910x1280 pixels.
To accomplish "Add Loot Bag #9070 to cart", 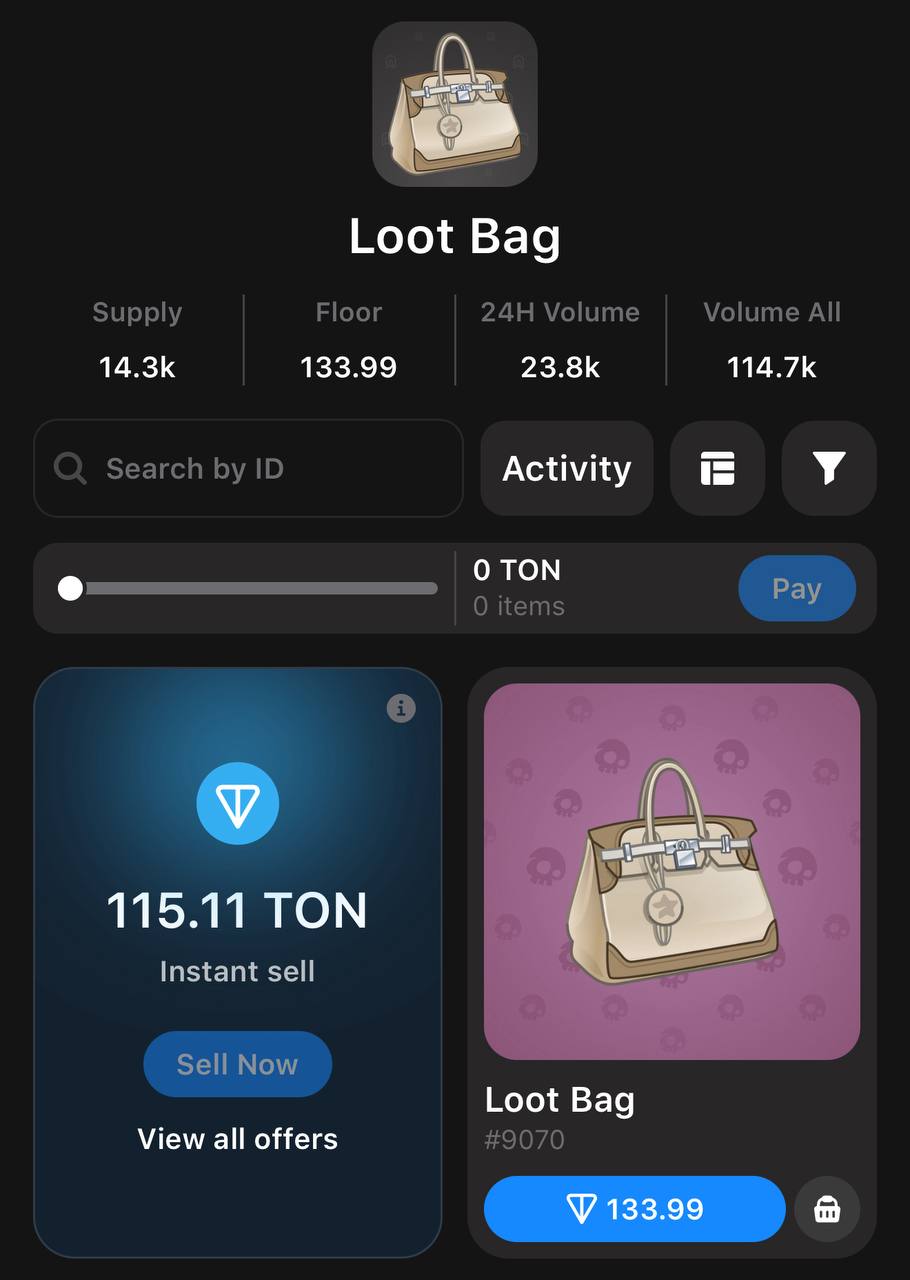I will coord(826,1209).
